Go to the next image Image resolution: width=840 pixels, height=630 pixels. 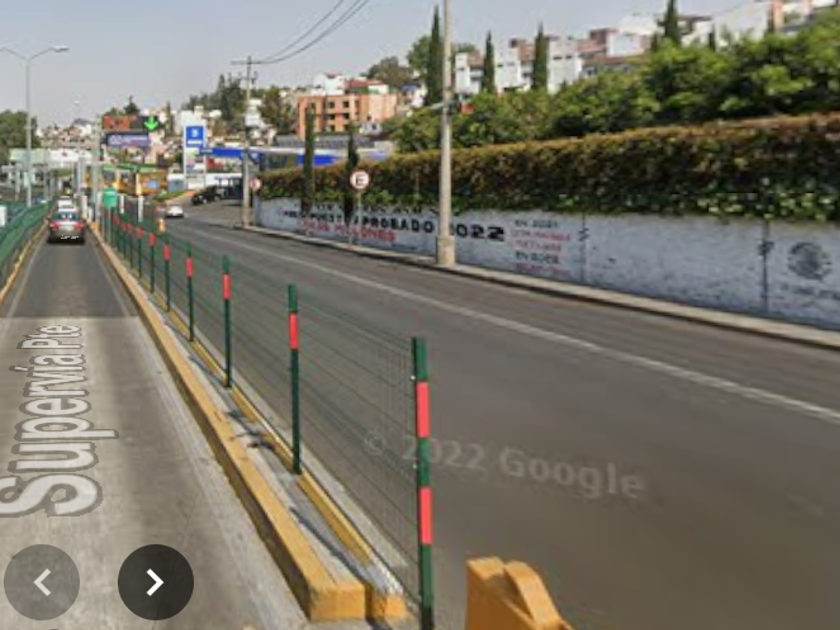[155, 582]
